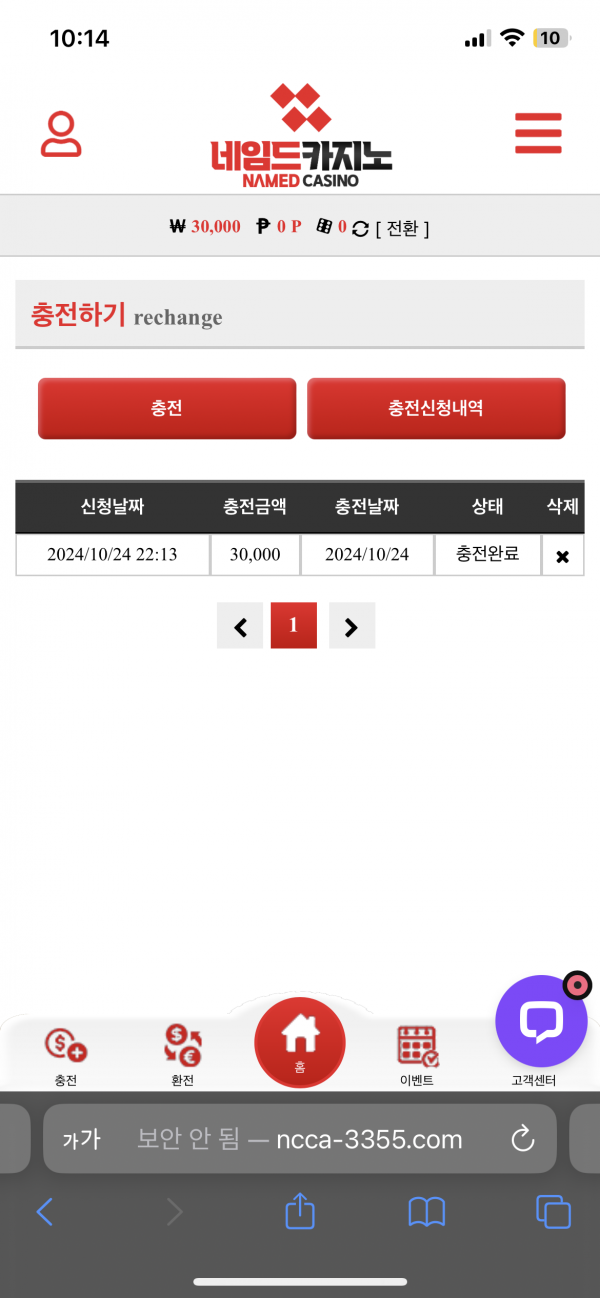Open the hamburger menu
Image resolution: width=600 pixels, height=1298 pixels.
pyautogui.click(x=538, y=133)
